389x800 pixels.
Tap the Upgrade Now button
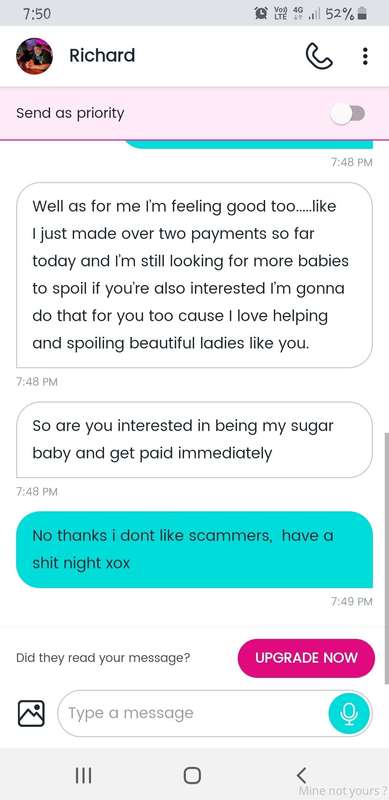tap(306, 658)
